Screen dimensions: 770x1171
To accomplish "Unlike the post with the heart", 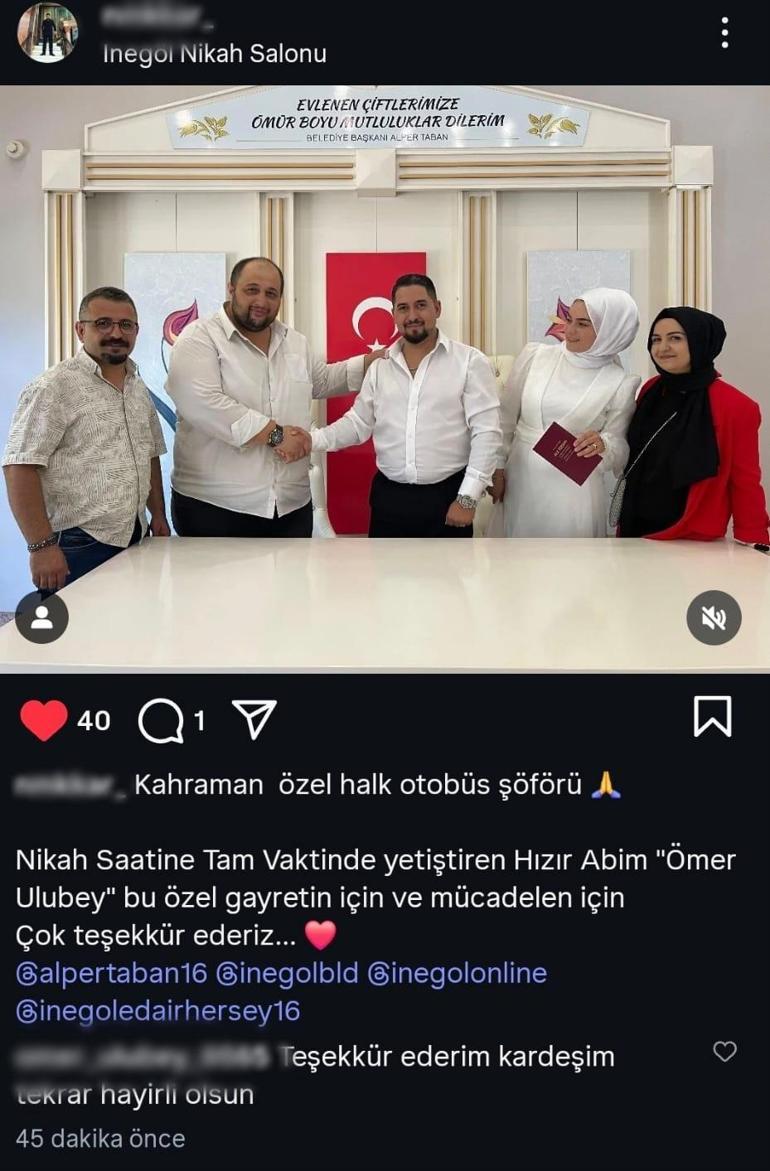I will click(x=44, y=720).
